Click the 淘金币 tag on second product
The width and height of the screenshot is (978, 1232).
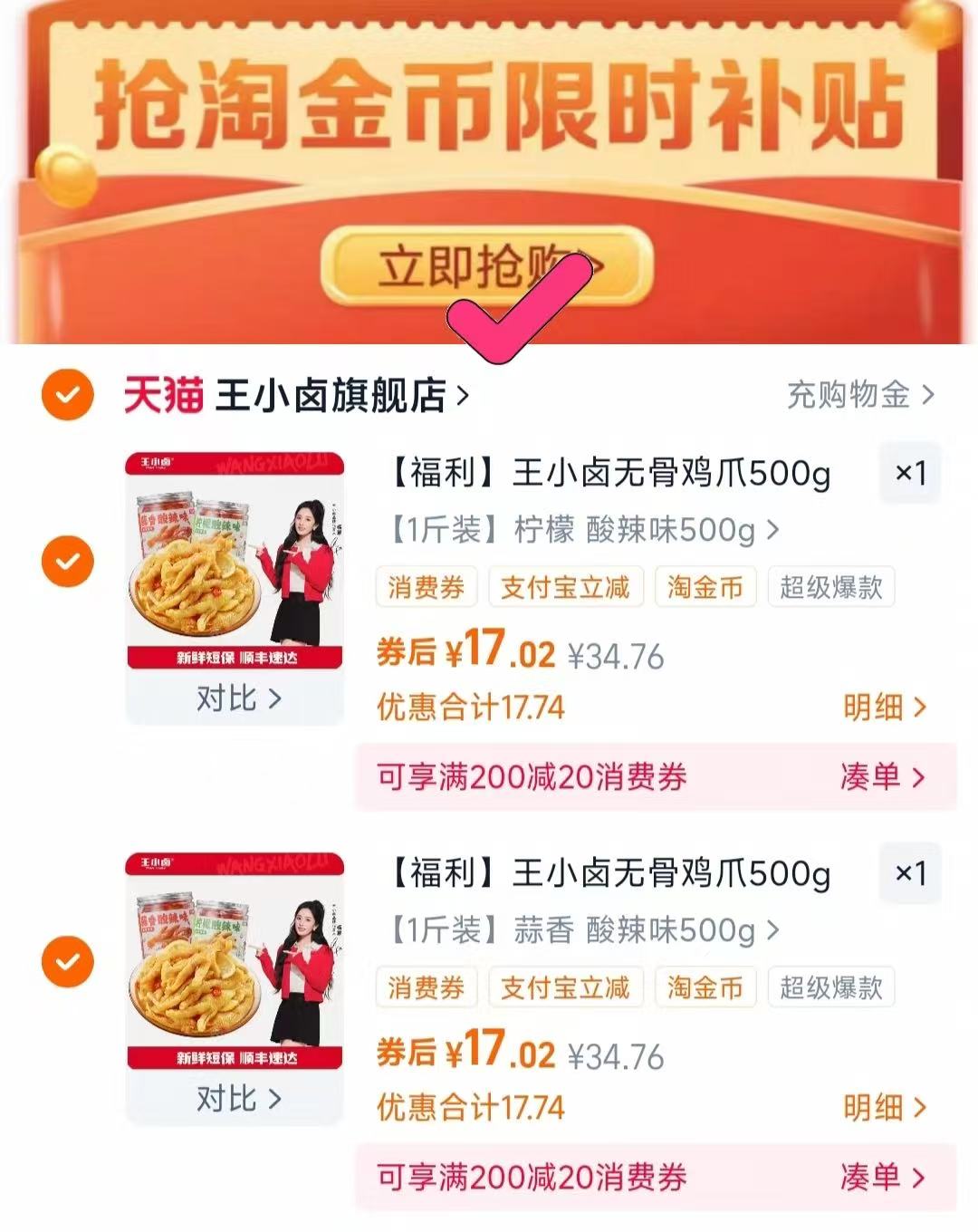click(x=705, y=987)
